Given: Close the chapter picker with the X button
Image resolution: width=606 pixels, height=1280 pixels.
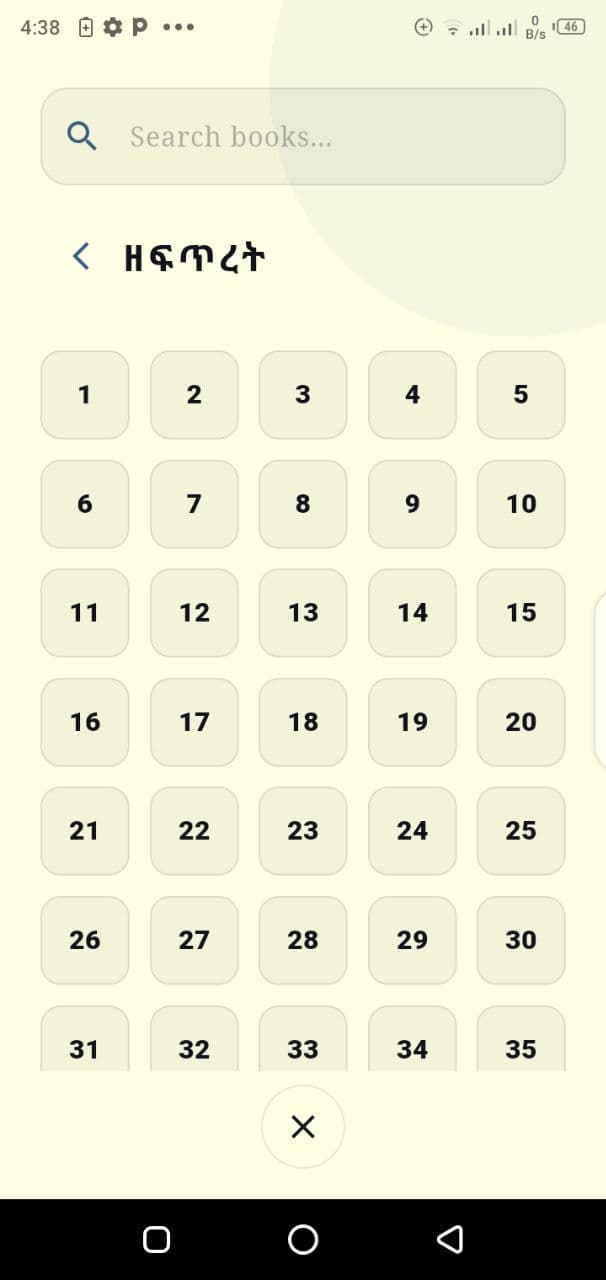Looking at the screenshot, I should 302,1127.
